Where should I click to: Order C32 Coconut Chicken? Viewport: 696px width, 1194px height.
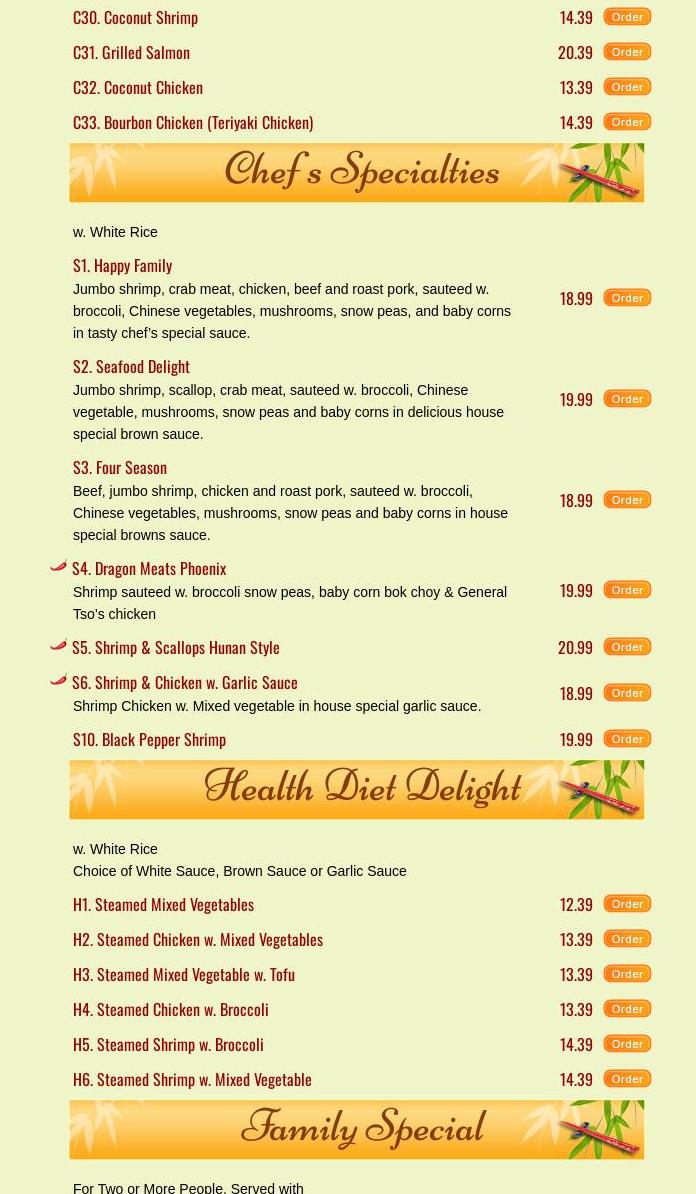pyautogui.click(x=627, y=87)
